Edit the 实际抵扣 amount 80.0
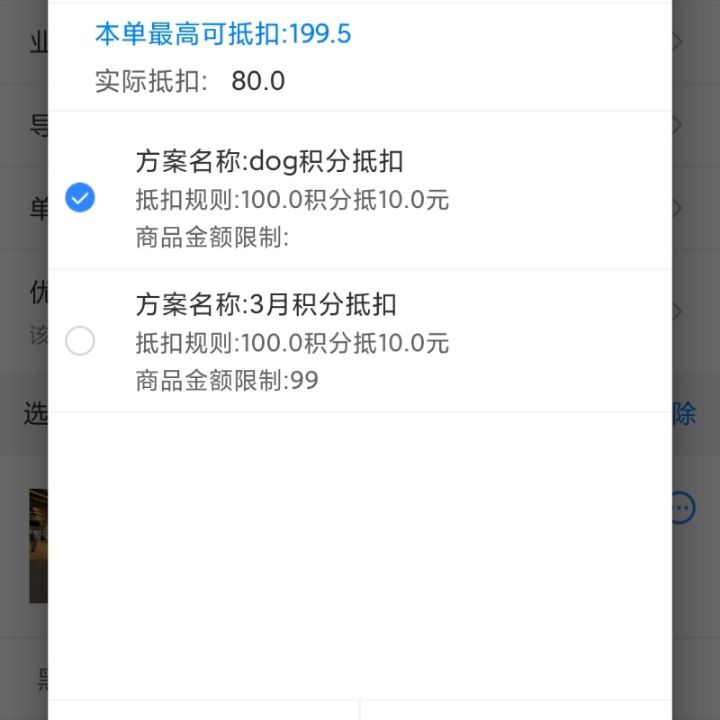Image resolution: width=720 pixels, height=720 pixels. (259, 81)
